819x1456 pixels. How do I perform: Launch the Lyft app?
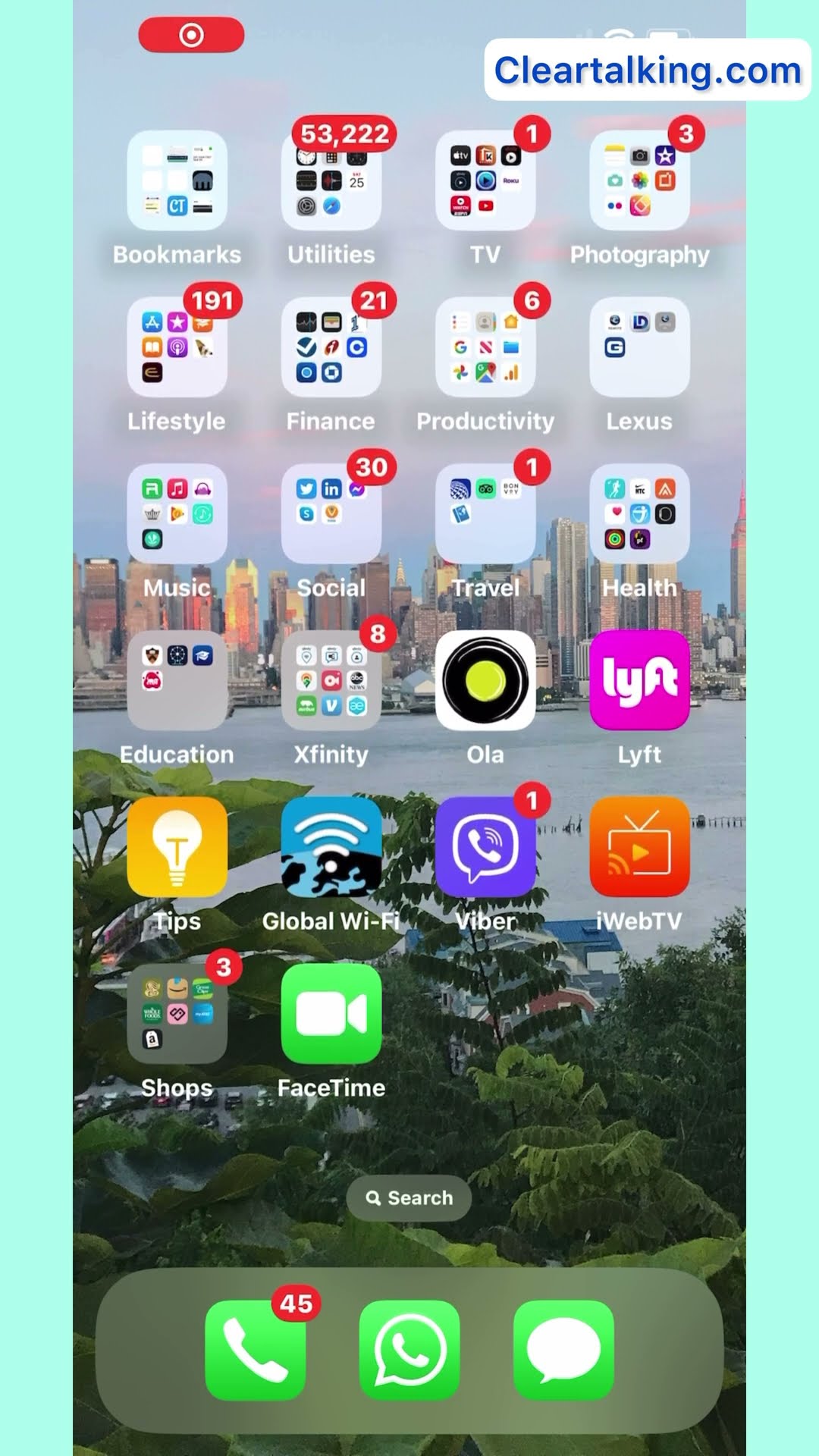click(639, 680)
